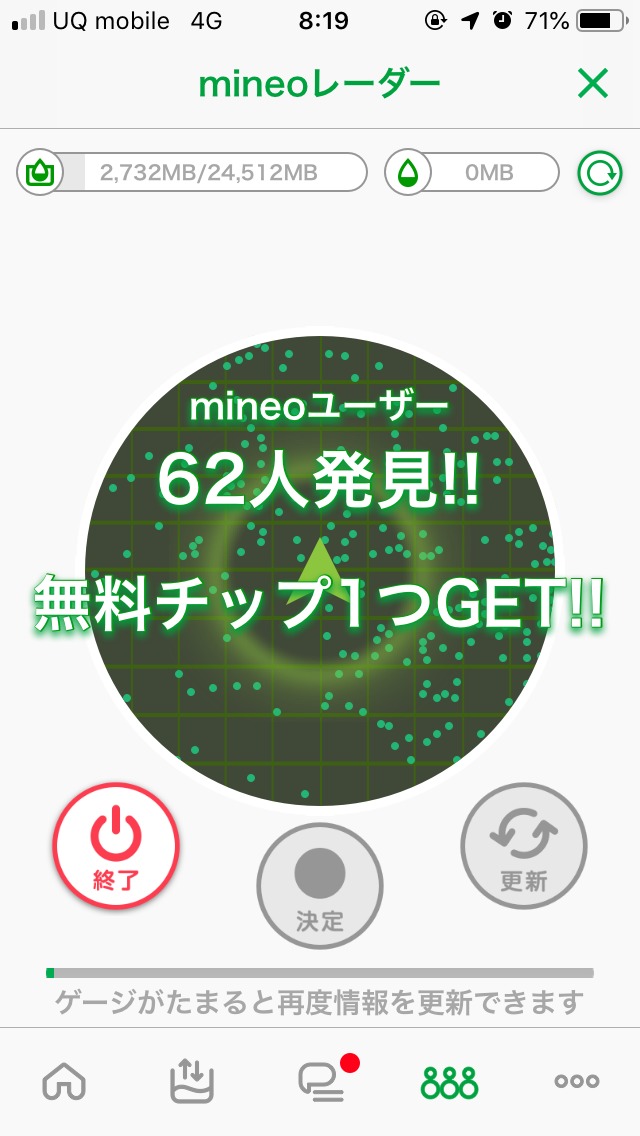This screenshot has width=640, height=1136.
Task: Go to the home tab
Action: [64, 1081]
